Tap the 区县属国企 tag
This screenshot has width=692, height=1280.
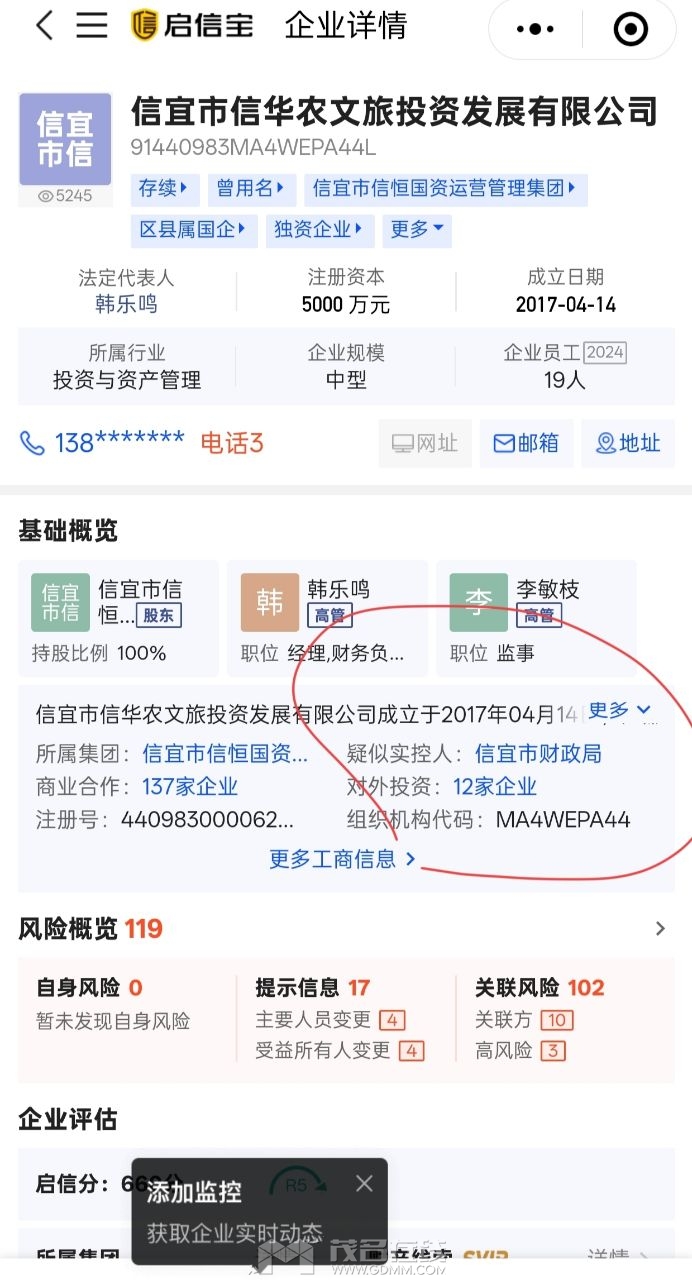[x=193, y=230]
